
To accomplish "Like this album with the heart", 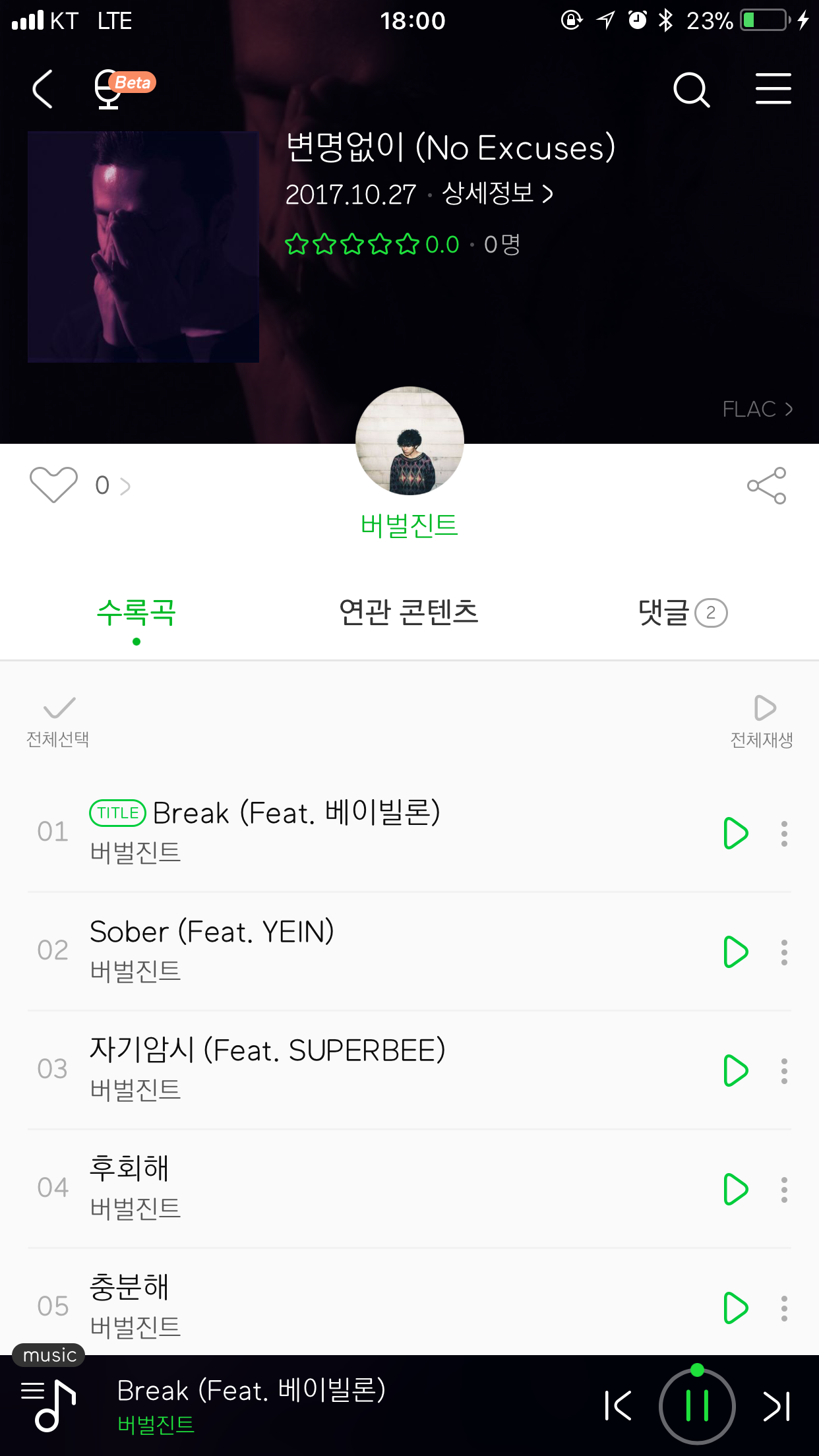I will tap(53, 485).
